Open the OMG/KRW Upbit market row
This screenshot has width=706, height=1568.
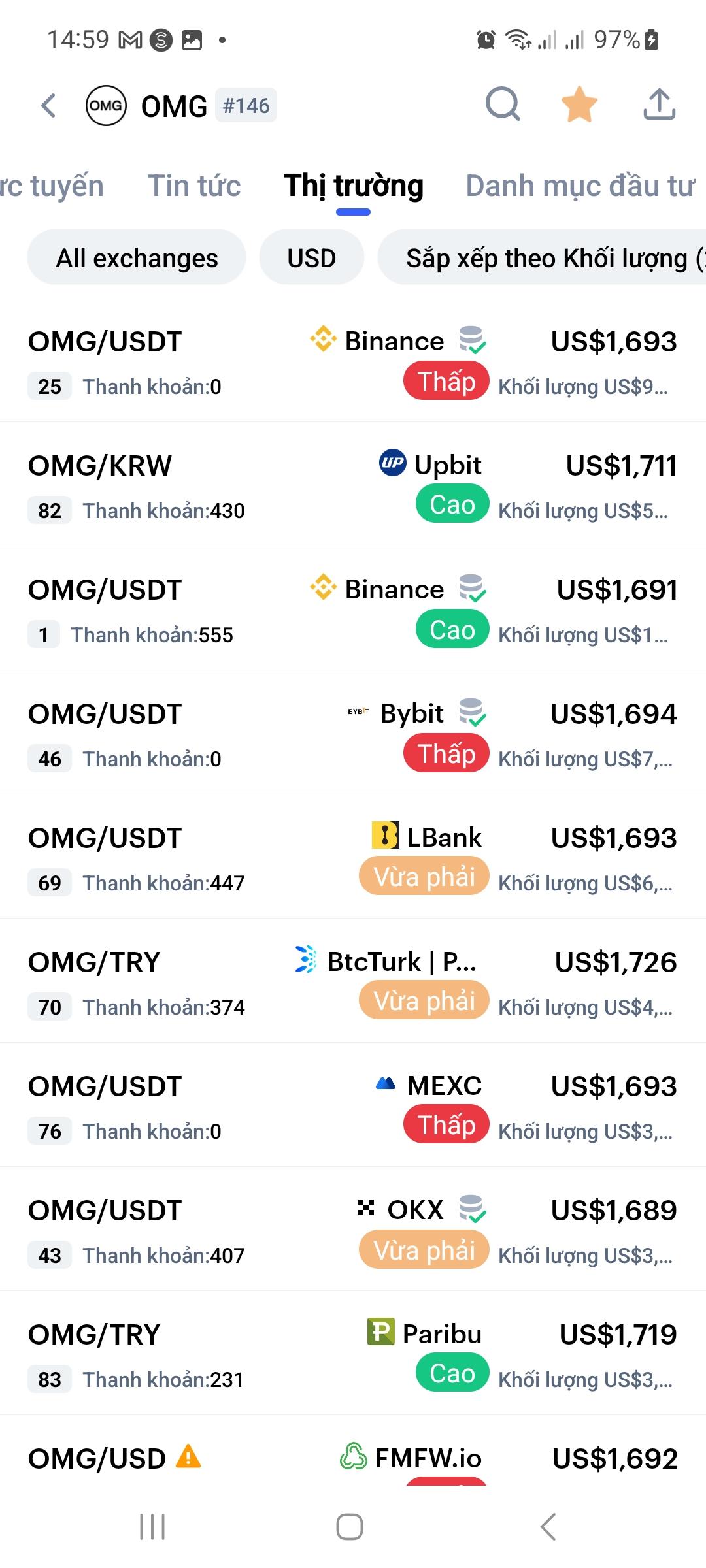[353, 485]
